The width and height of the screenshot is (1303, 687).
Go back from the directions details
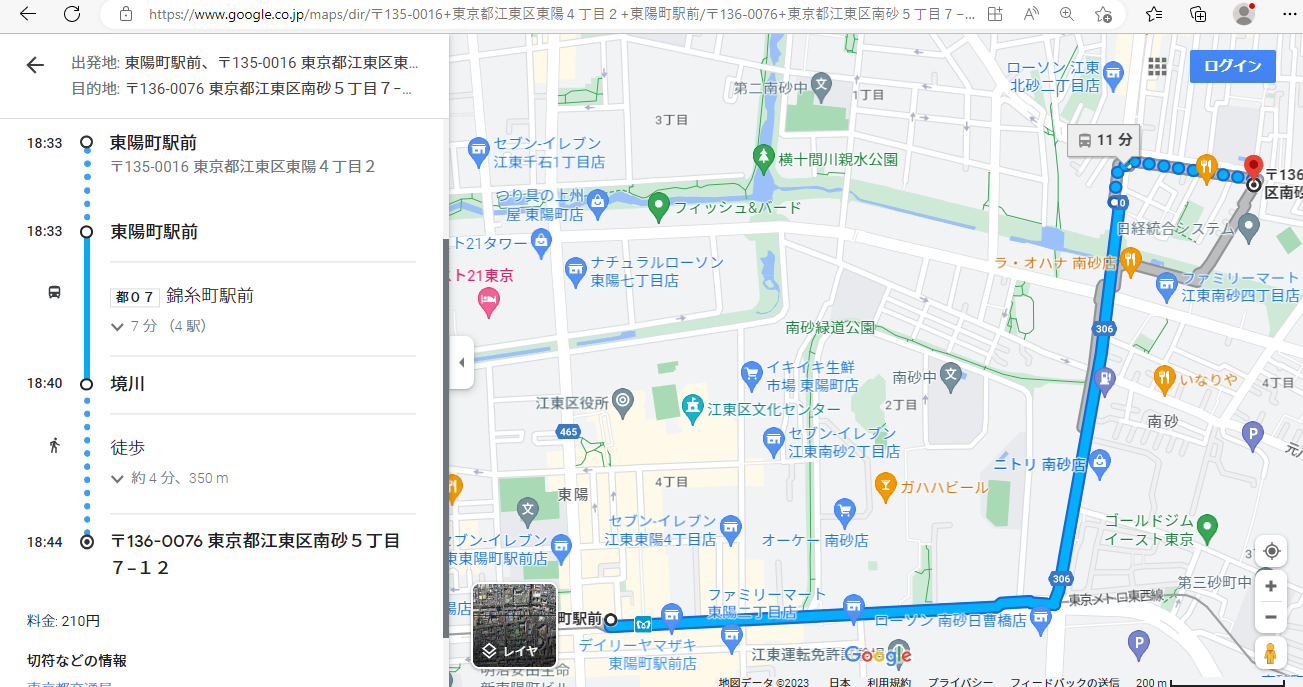click(35, 66)
